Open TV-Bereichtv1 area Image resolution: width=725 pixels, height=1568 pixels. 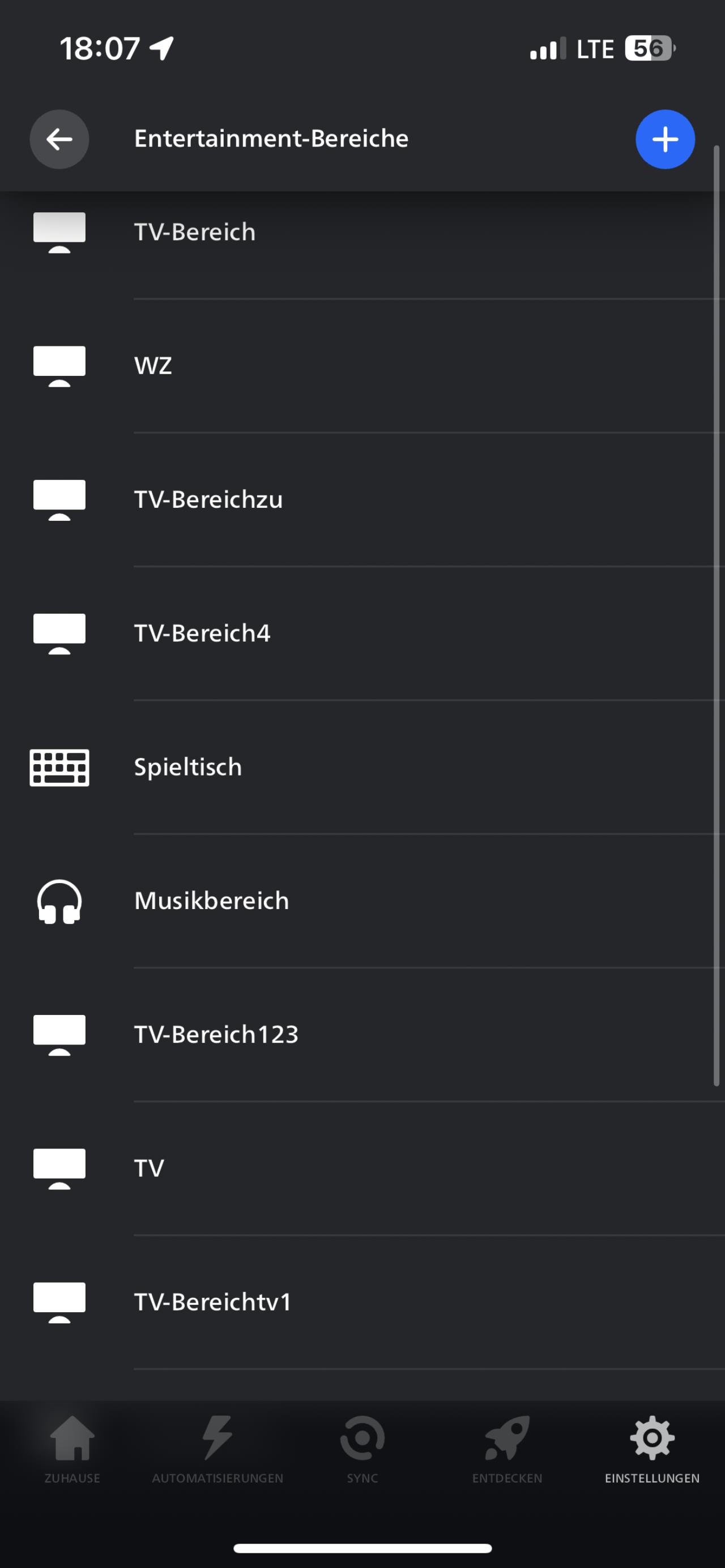(x=362, y=1303)
